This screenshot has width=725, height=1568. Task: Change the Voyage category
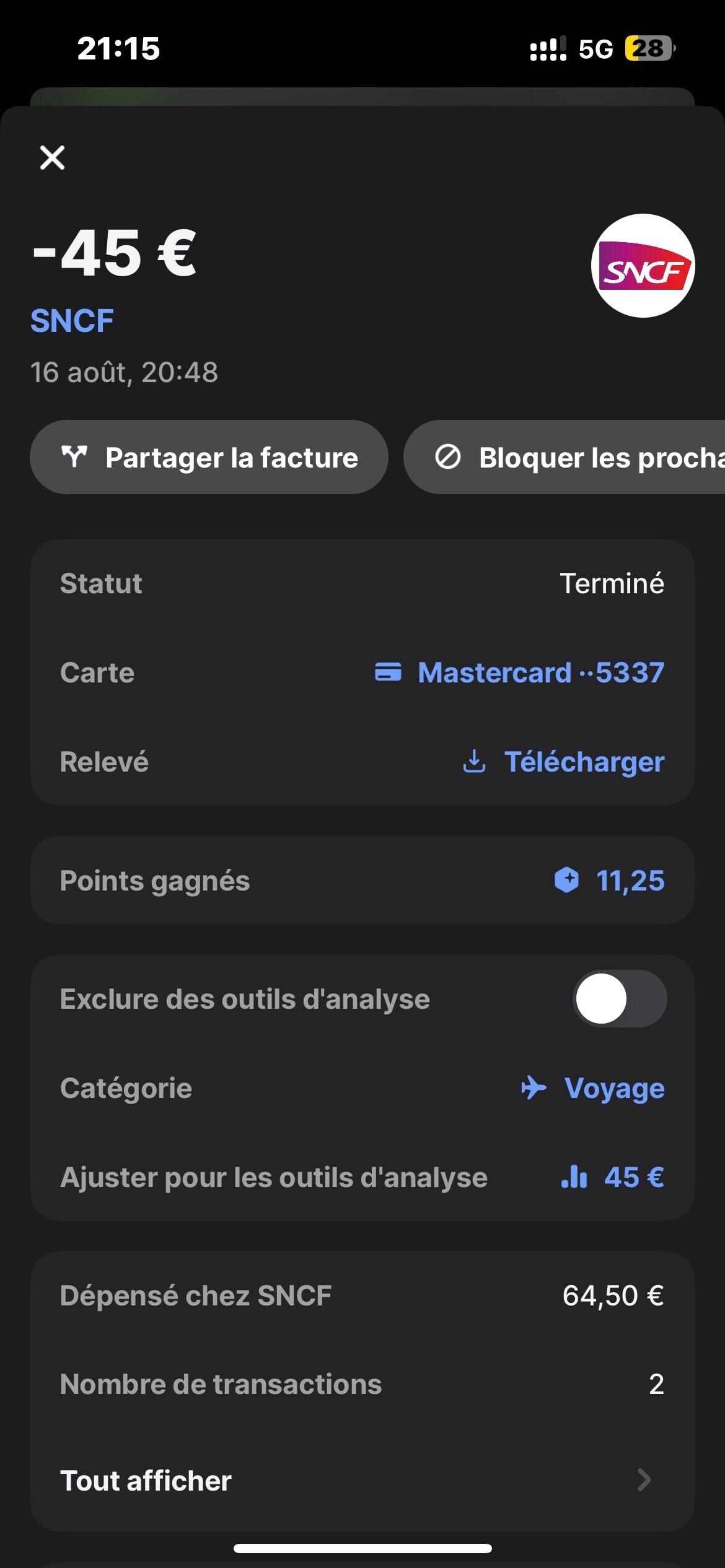(592, 1088)
